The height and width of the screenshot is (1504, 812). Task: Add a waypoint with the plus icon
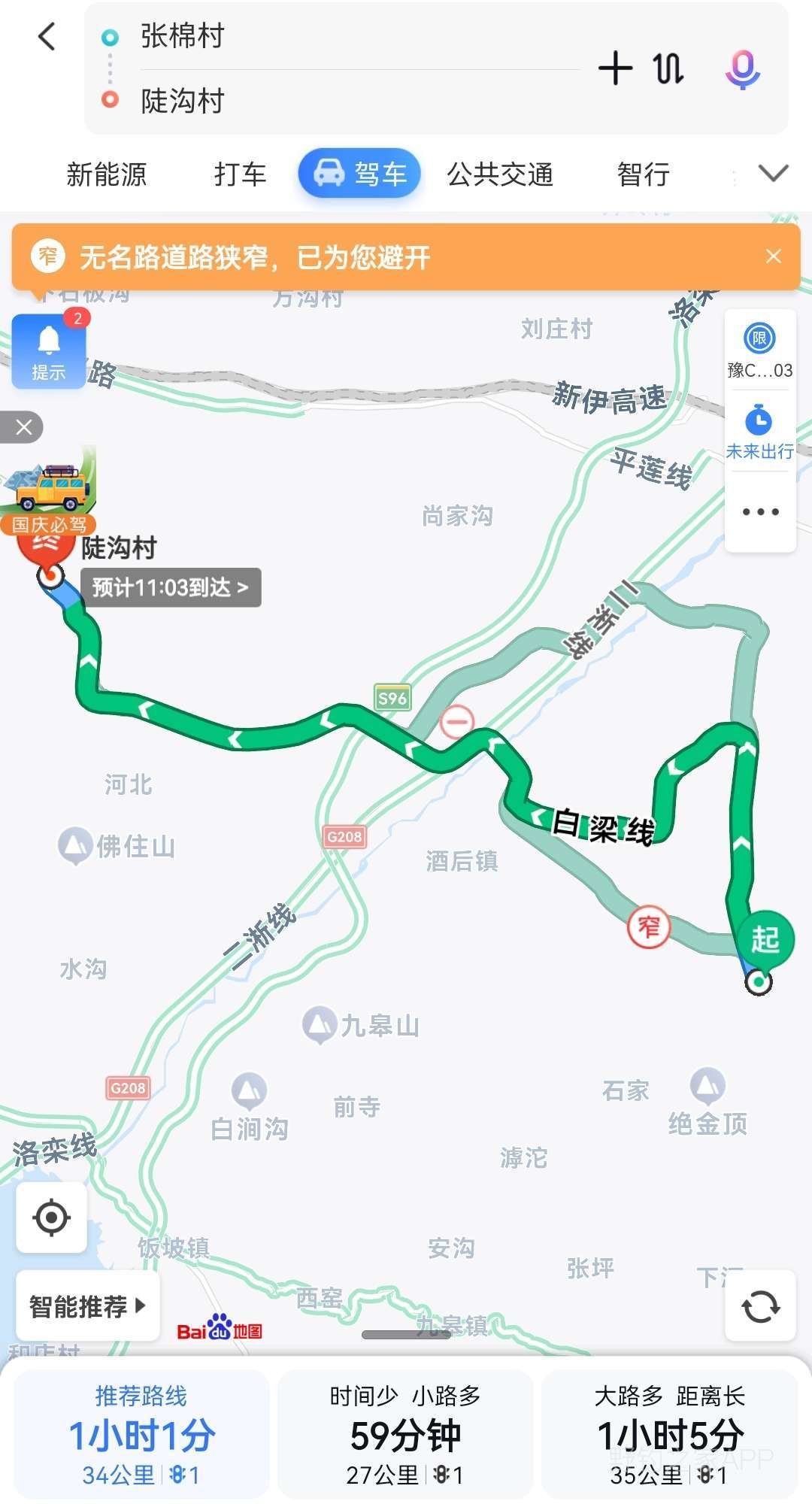pyautogui.click(x=615, y=68)
